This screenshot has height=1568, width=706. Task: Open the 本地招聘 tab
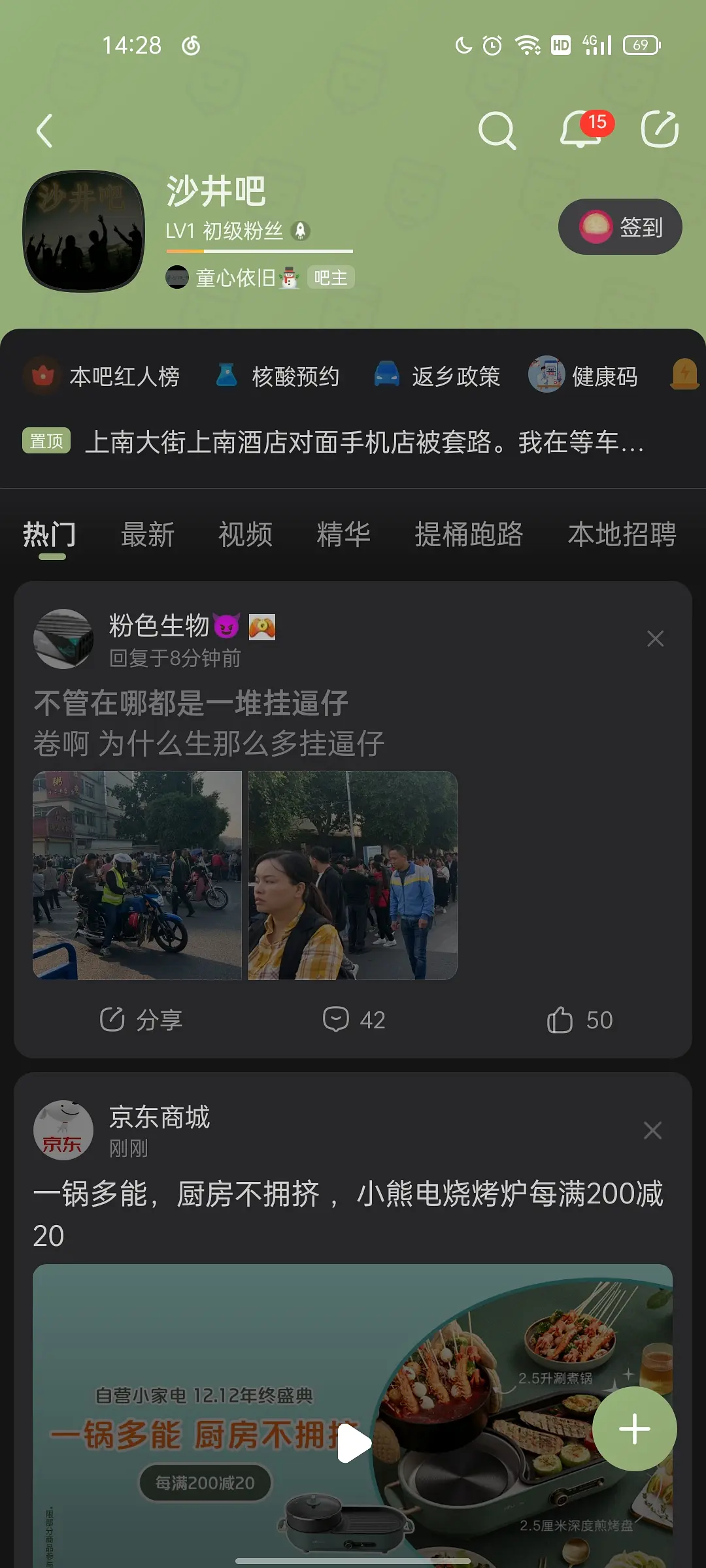(x=622, y=535)
